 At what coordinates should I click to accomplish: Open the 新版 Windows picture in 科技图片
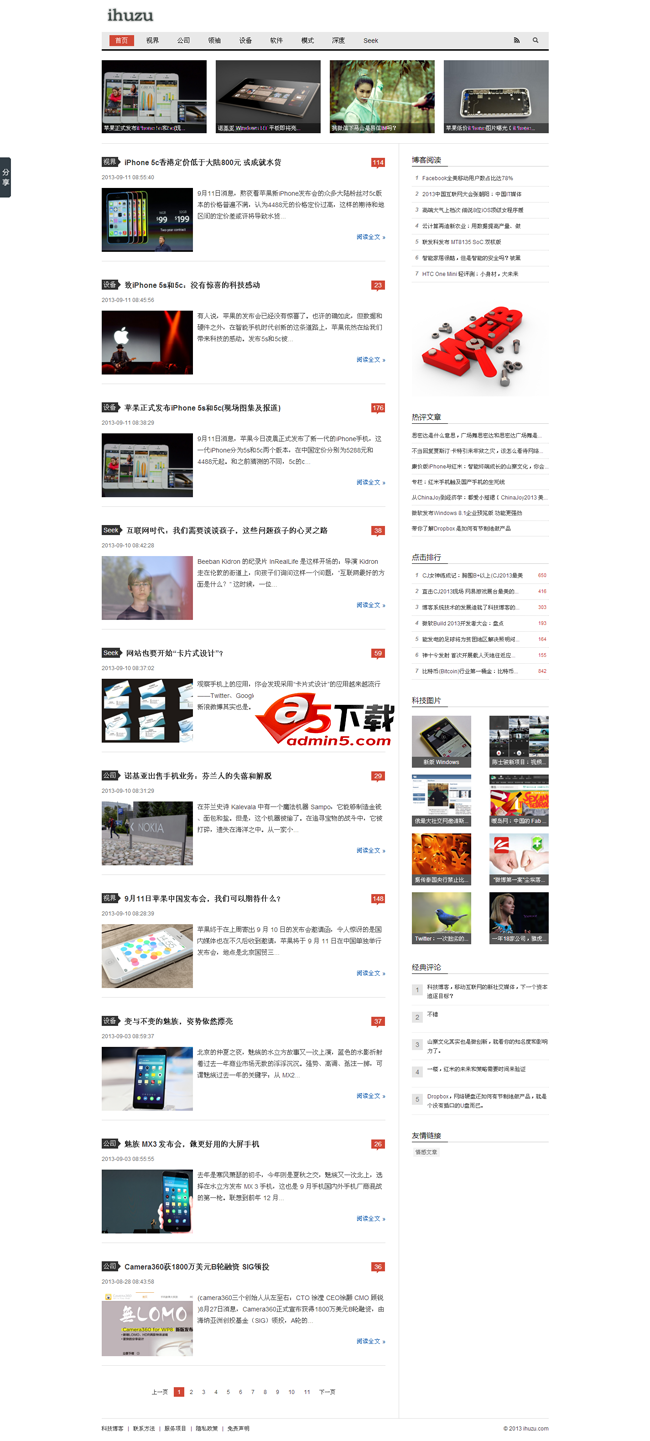(441, 741)
